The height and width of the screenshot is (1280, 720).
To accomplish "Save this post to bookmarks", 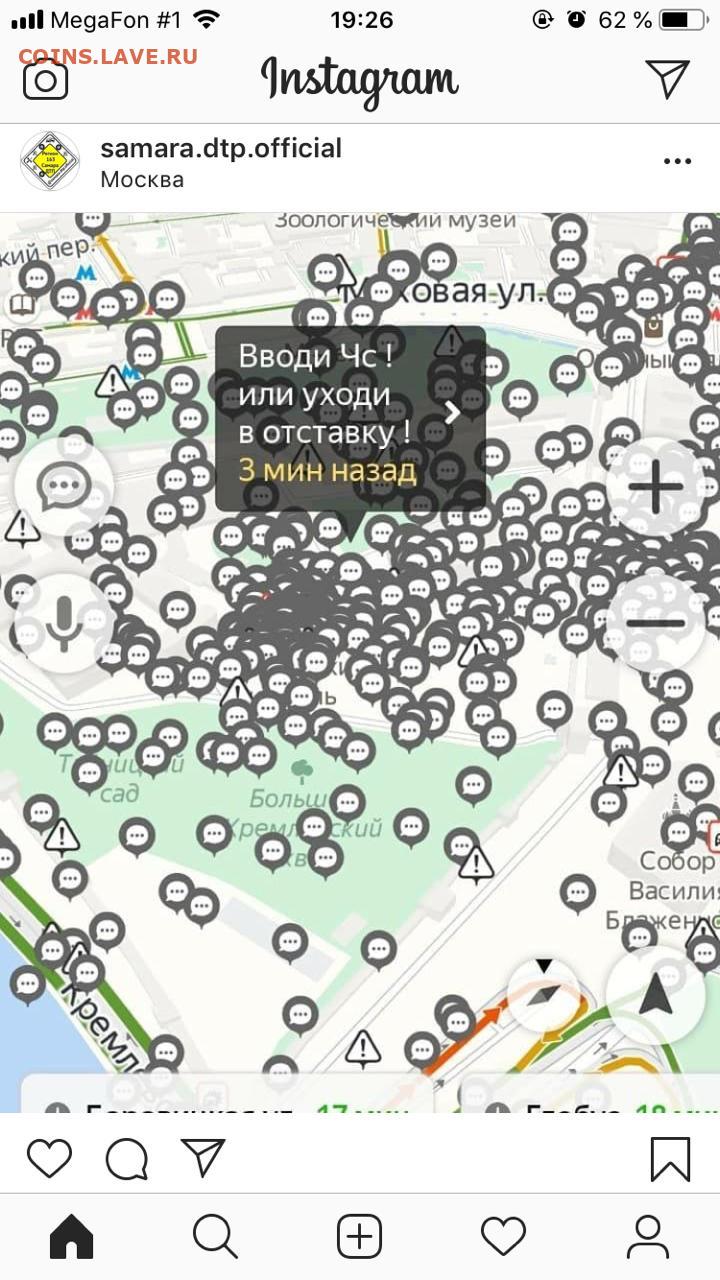I will 670,1159.
